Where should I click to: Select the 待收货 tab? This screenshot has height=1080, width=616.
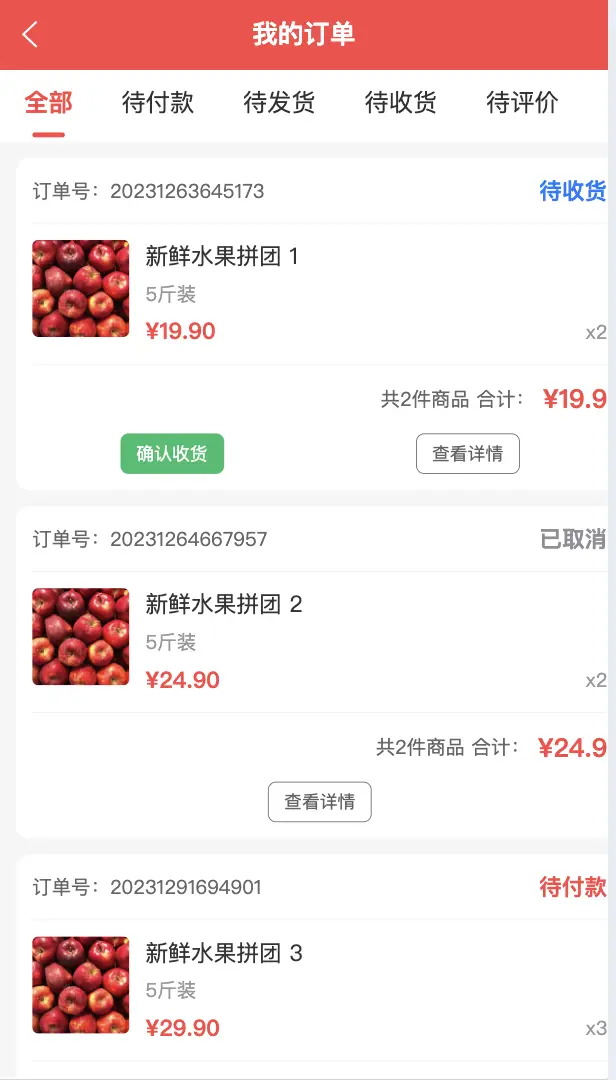coord(401,102)
